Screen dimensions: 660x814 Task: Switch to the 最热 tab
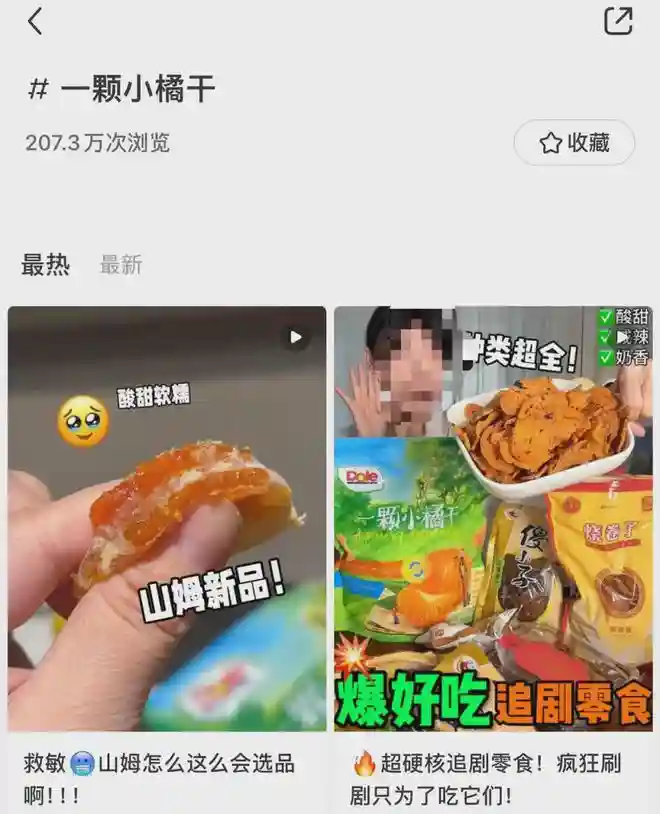pyautogui.click(x=46, y=265)
